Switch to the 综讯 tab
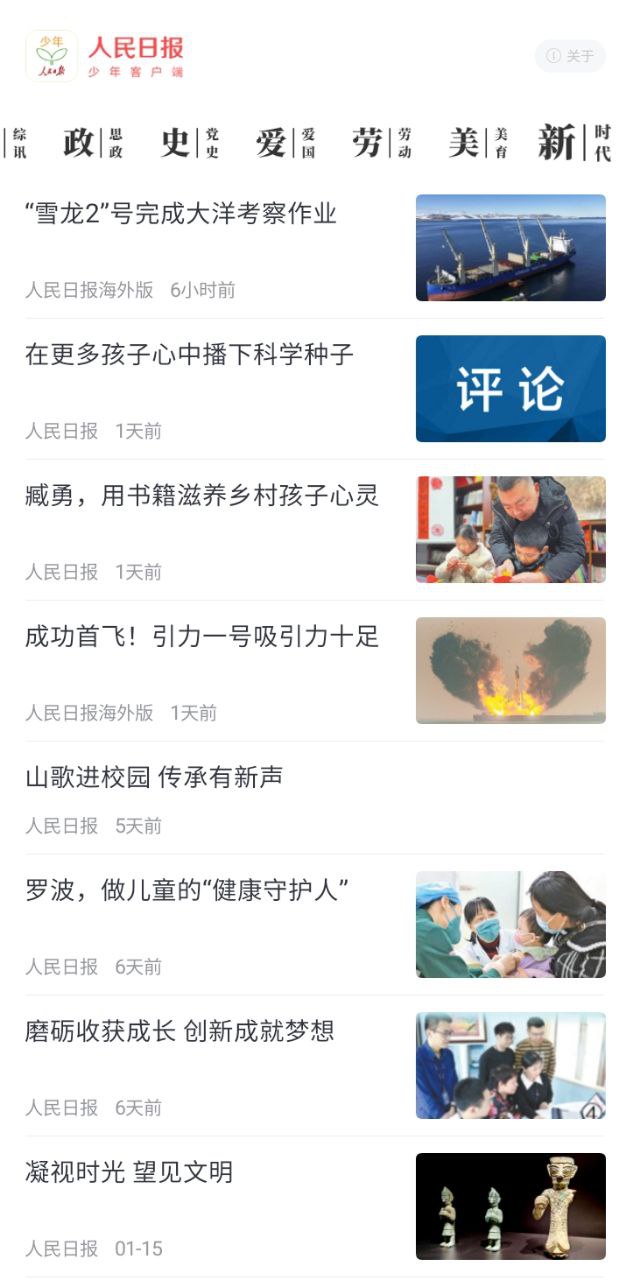The height and width of the screenshot is (1280, 630). (x=19, y=143)
